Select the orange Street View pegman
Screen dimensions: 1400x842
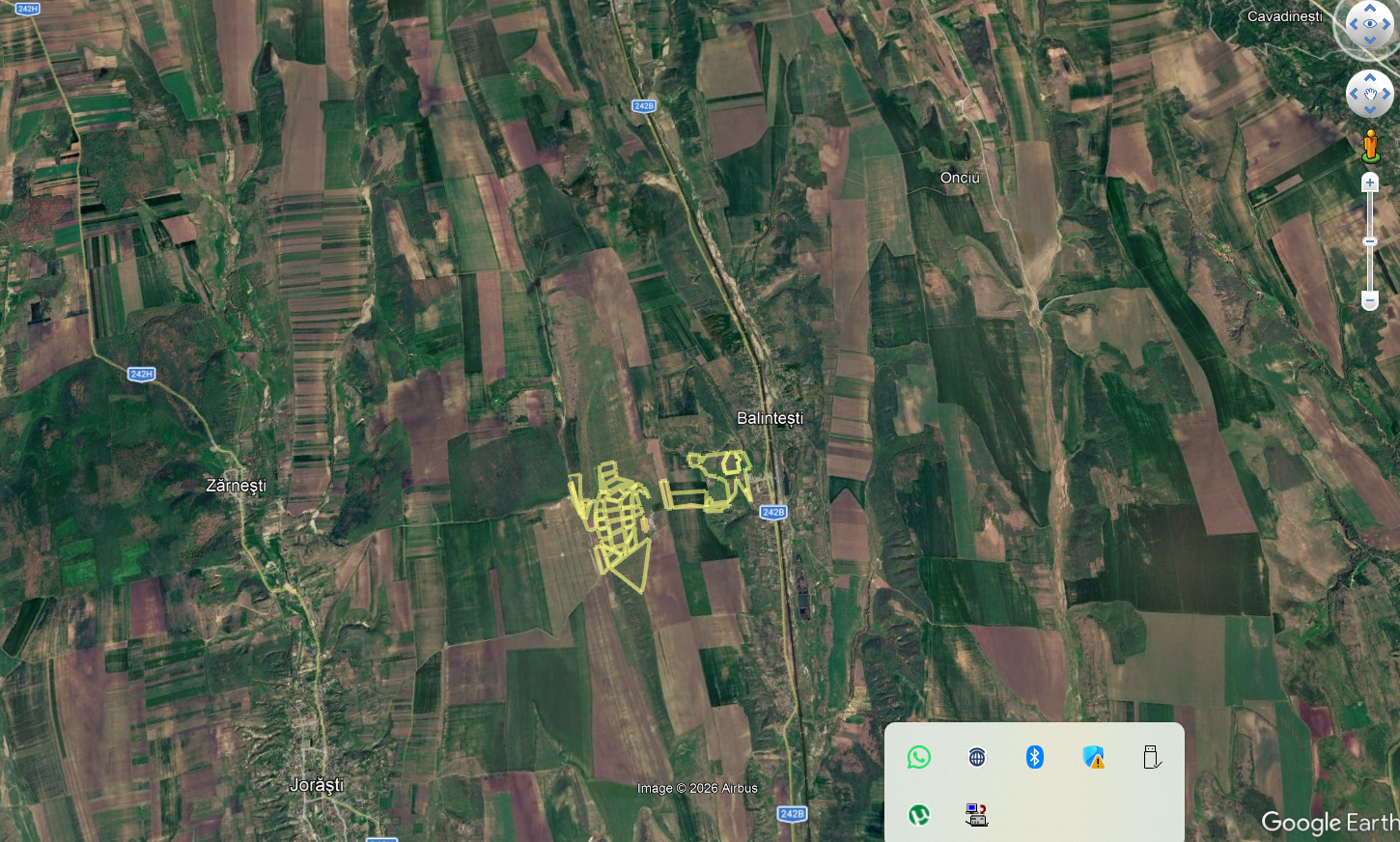coord(1370,146)
